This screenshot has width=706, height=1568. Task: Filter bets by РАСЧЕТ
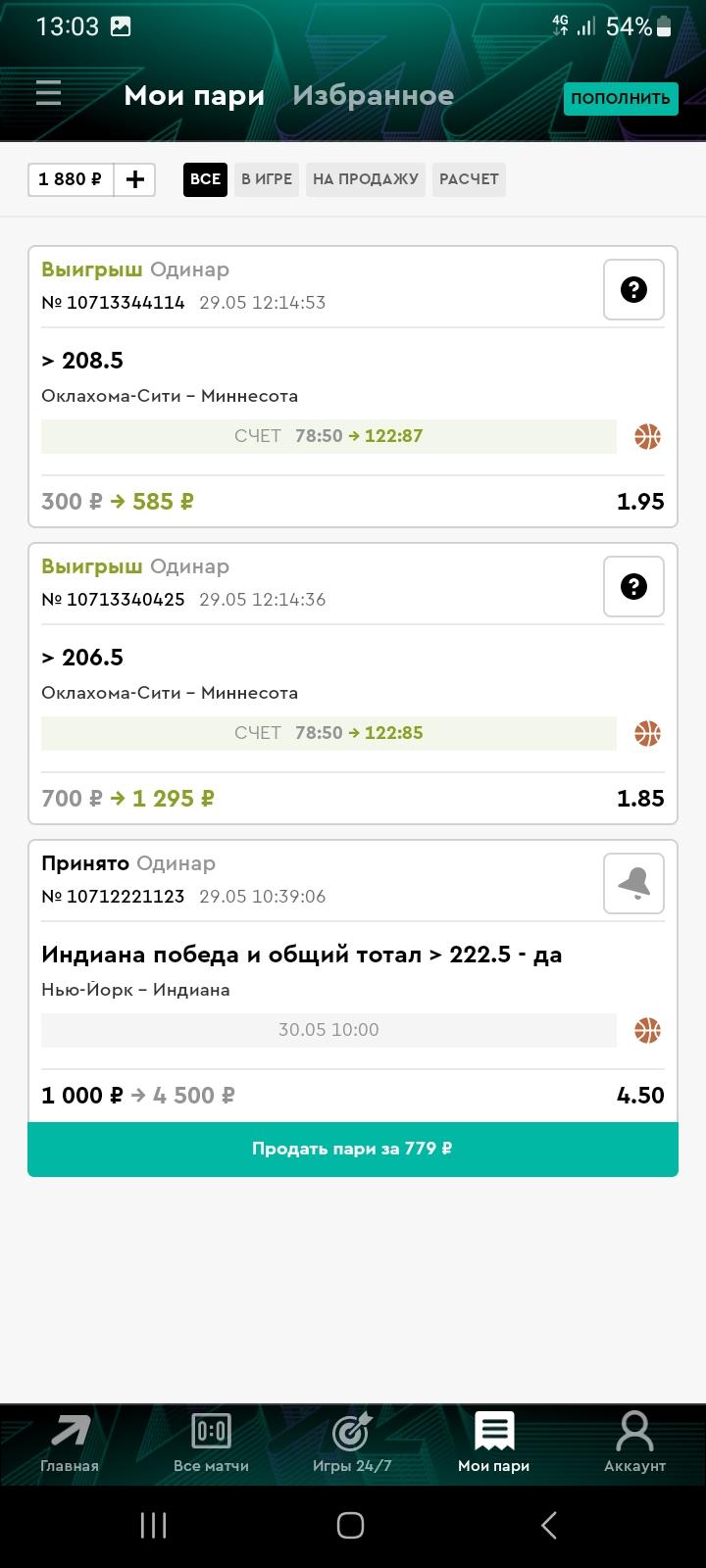[469, 179]
